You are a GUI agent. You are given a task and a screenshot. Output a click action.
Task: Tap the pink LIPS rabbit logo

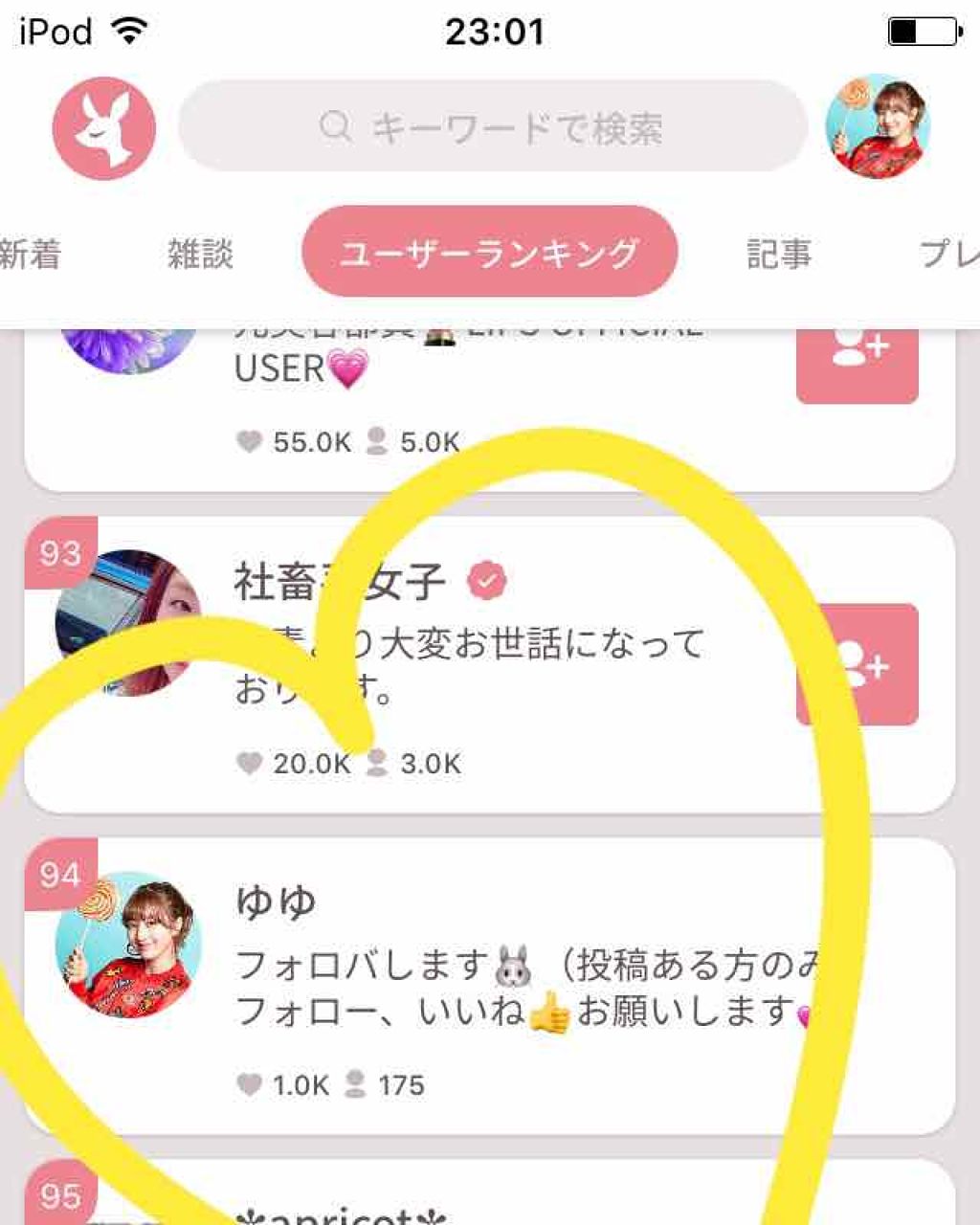coord(105,128)
